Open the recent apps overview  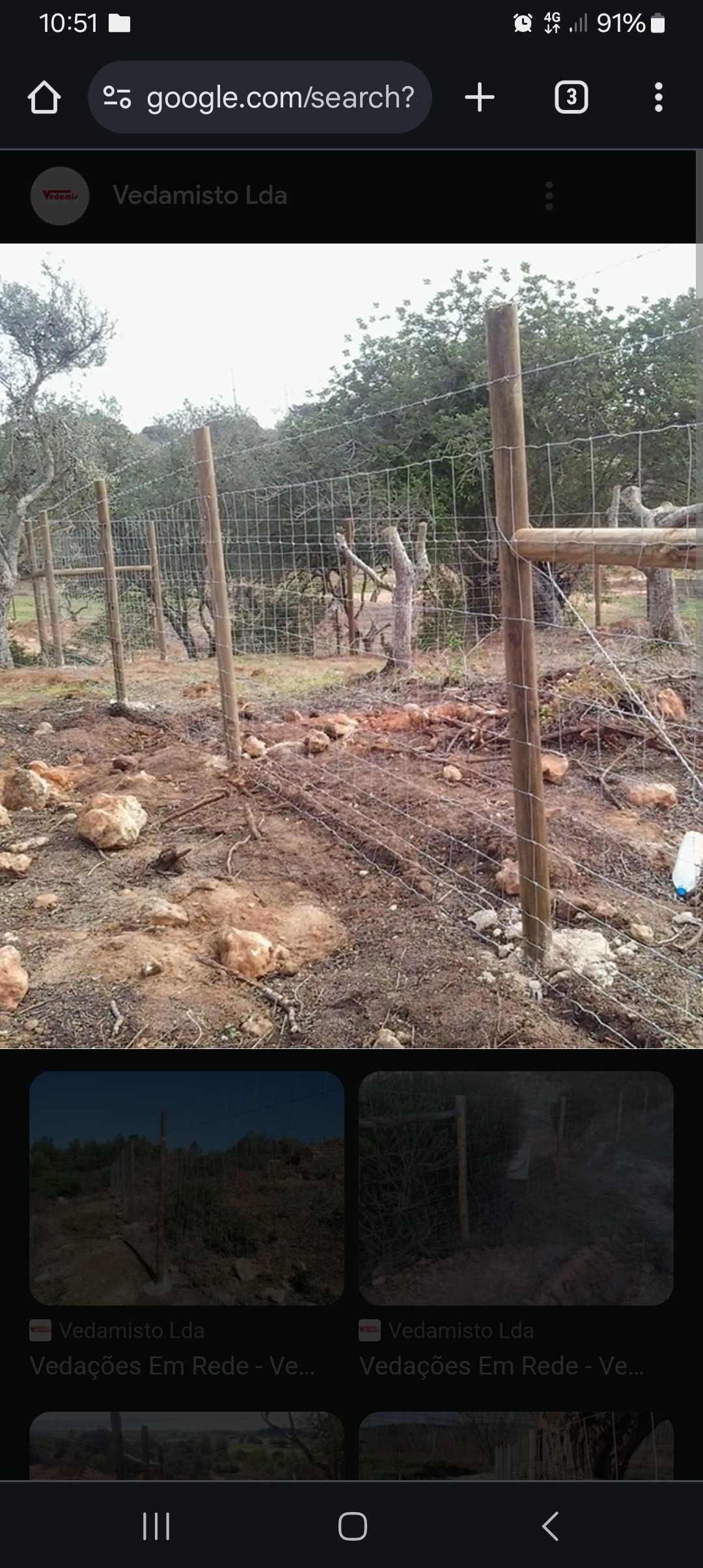click(x=156, y=1526)
